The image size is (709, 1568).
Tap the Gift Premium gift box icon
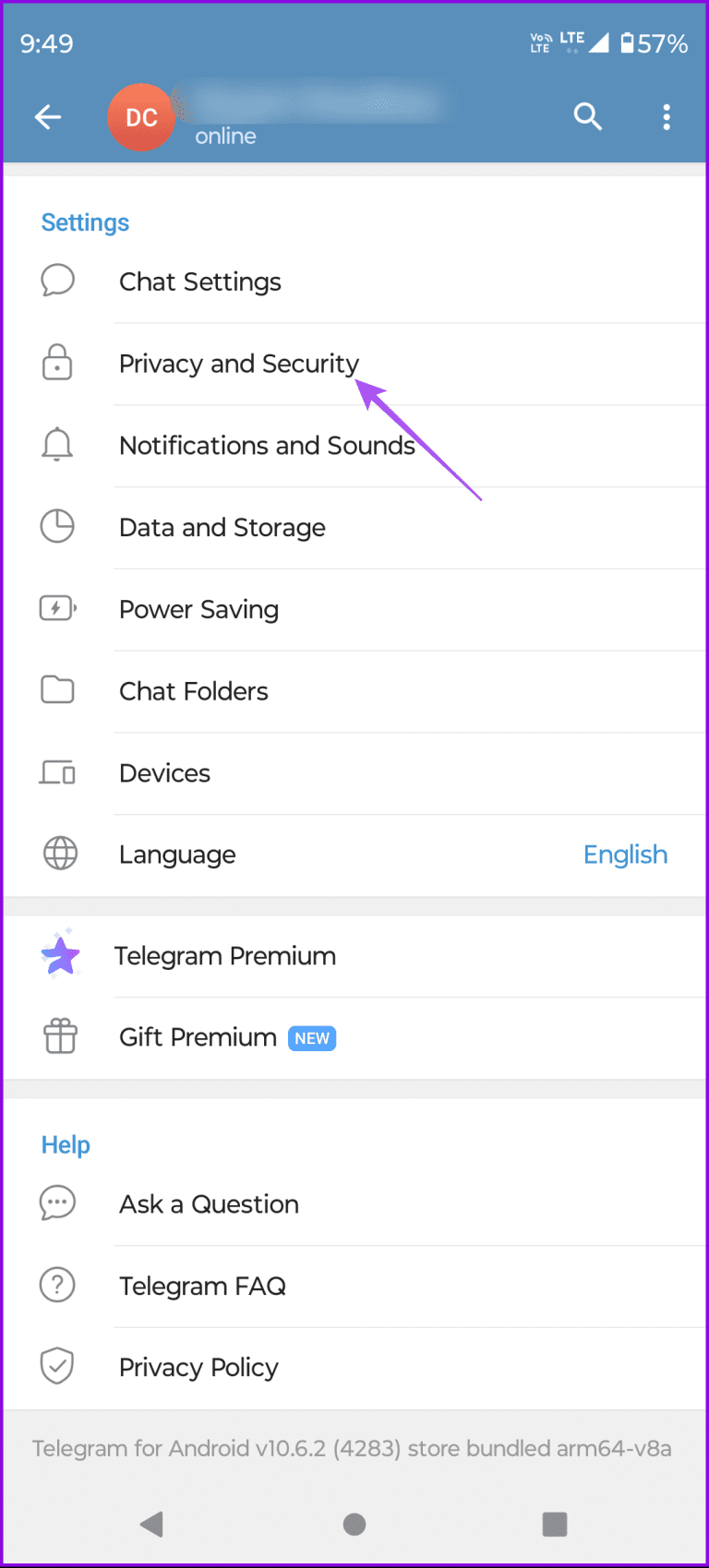(x=60, y=1036)
